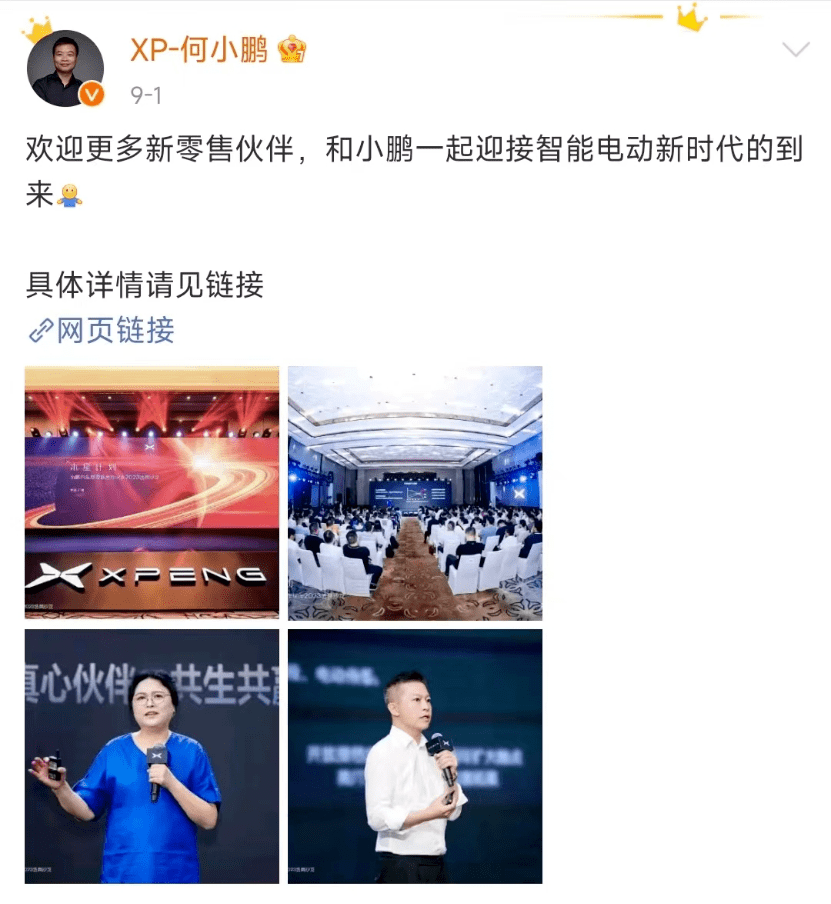Image resolution: width=831 pixels, height=904 pixels.
Task: View the XPENG stage photo
Action: pos(152,493)
